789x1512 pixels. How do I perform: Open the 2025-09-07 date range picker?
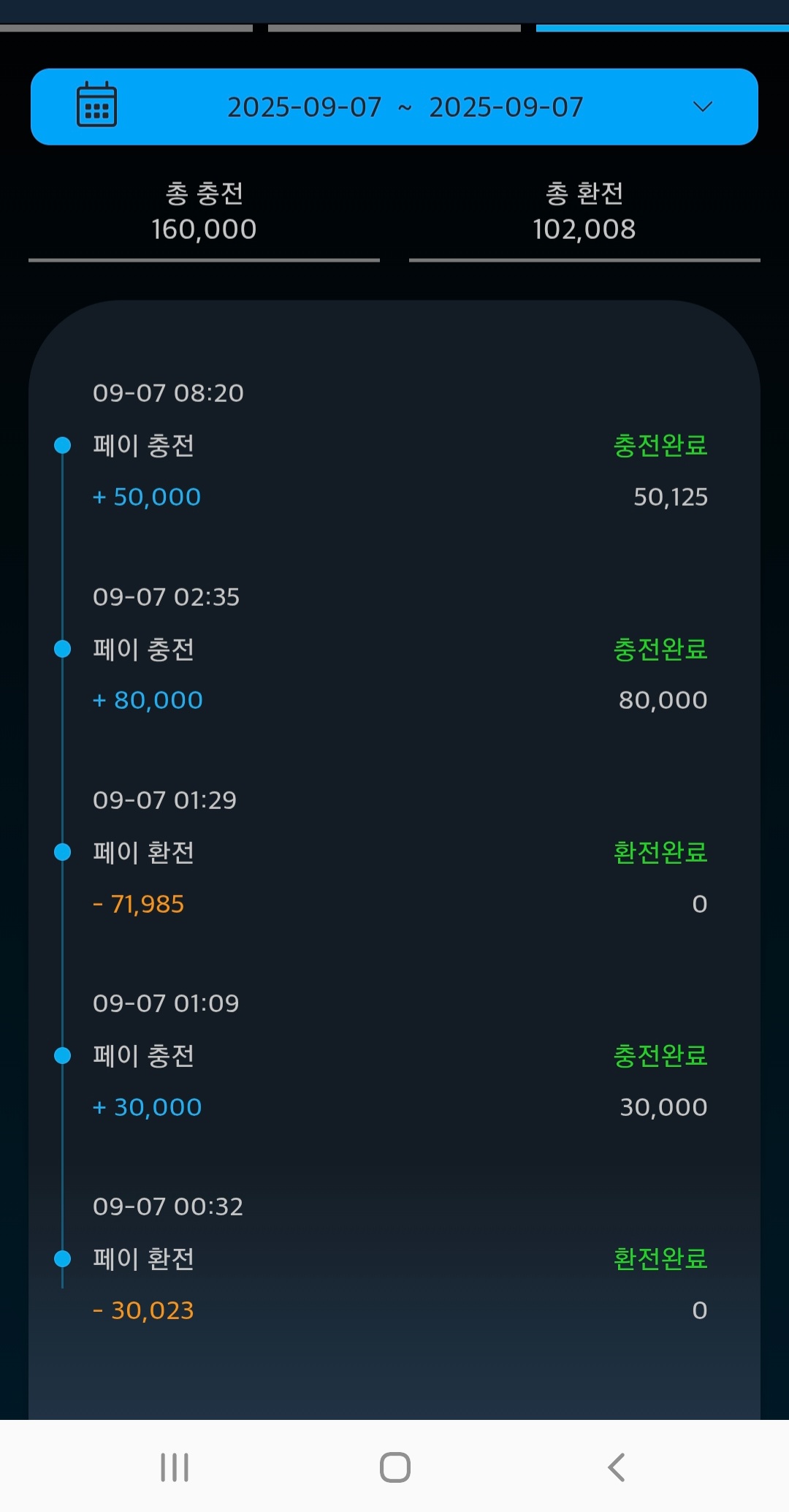coord(394,107)
